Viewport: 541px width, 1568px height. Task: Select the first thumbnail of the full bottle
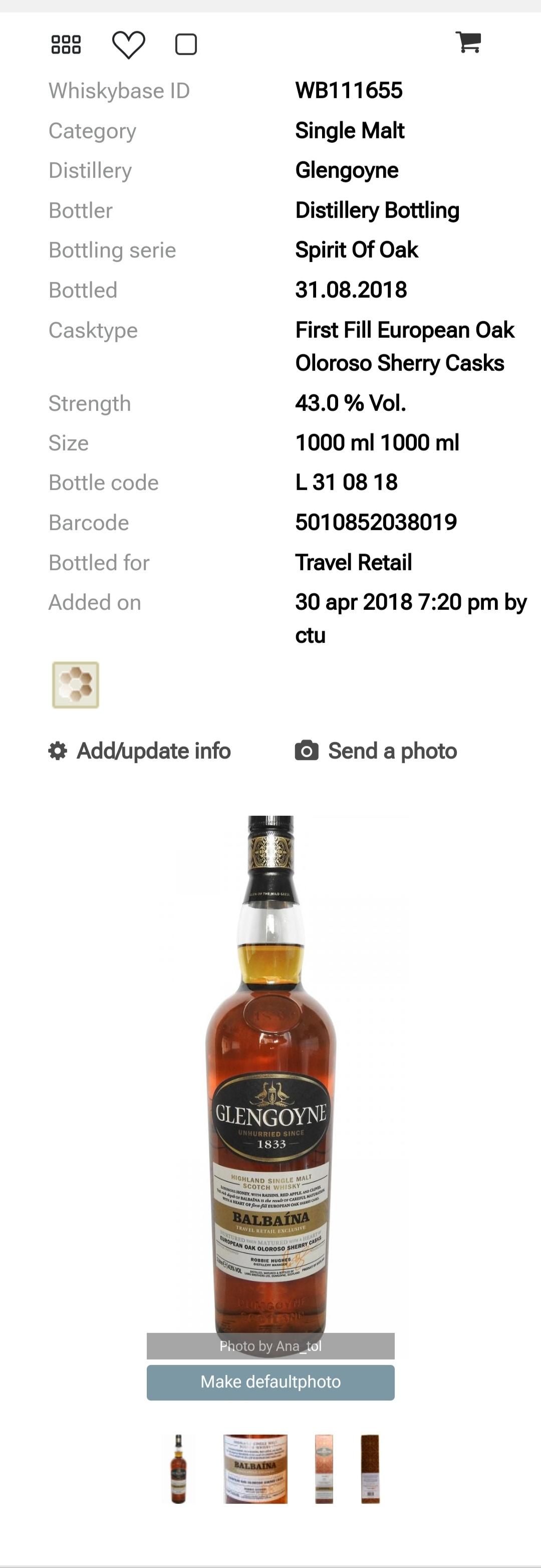tap(178, 1468)
